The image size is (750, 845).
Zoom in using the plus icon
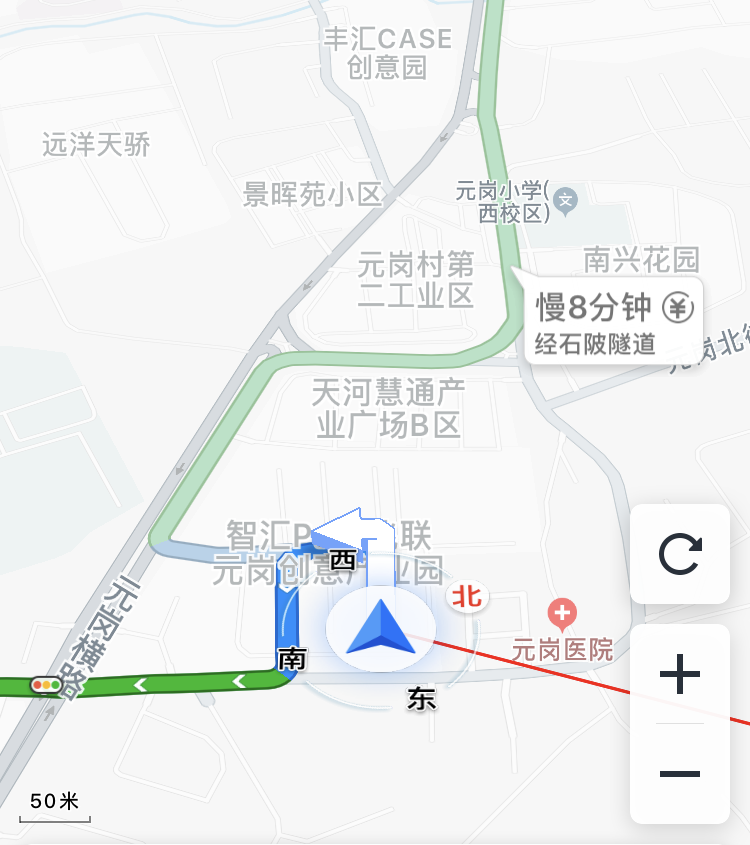coord(681,674)
